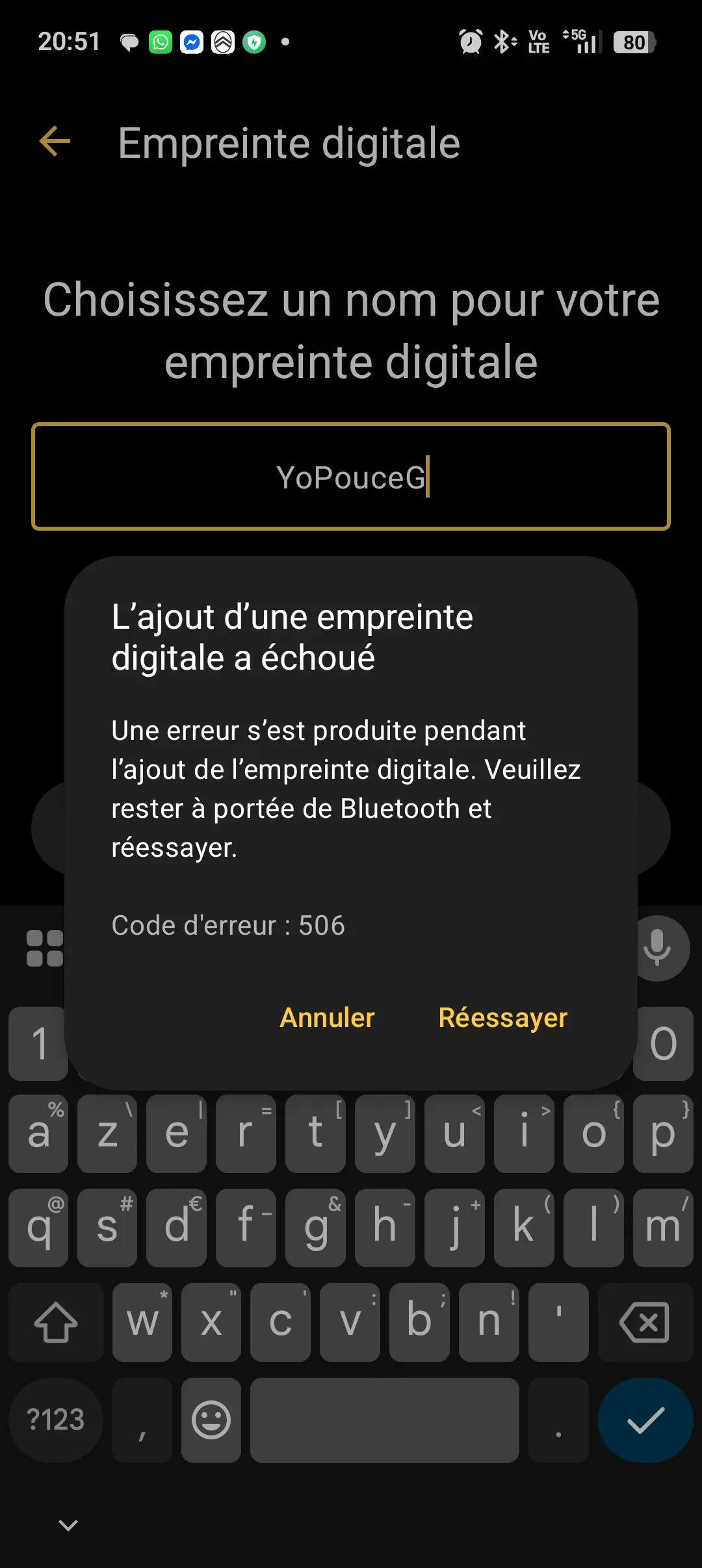Tap Annuler to cancel the fingerprint setup
The height and width of the screenshot is (1568, 702).
(327, 1018)
